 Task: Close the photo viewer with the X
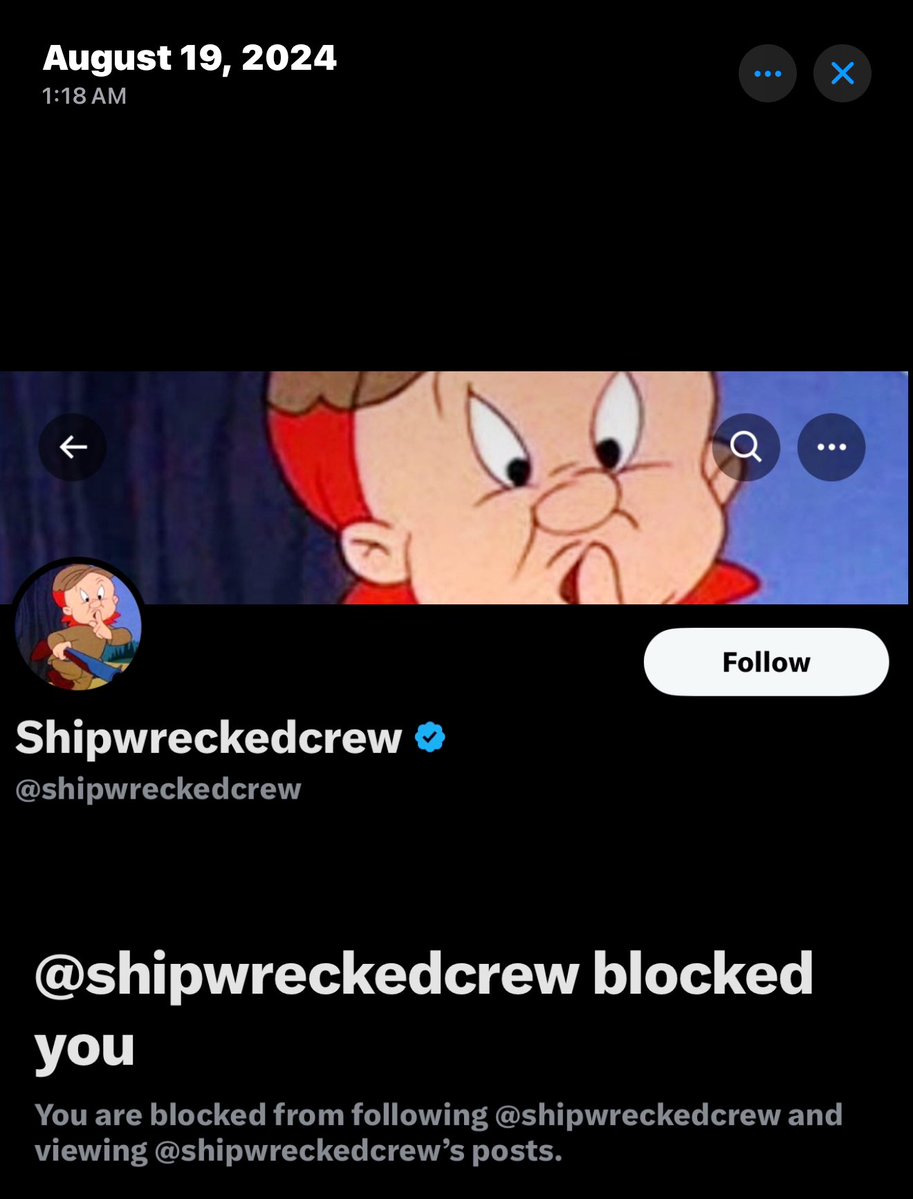coord(842,74)
